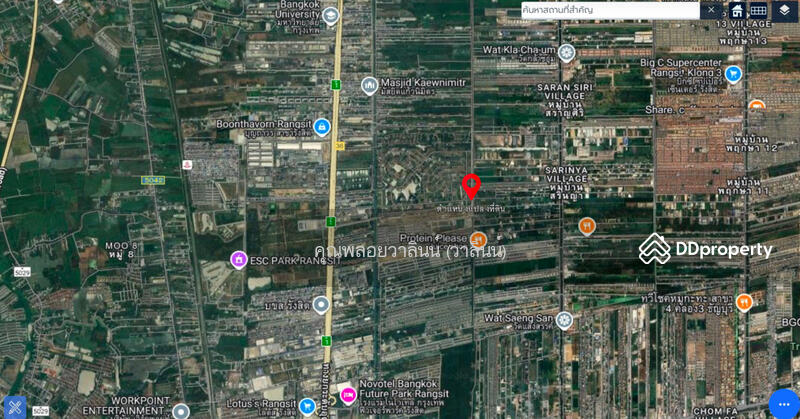Image resolution: width=800 pixels, height=419 pixels.
Task: Open the map layers selector
Action: coord(784,10)
